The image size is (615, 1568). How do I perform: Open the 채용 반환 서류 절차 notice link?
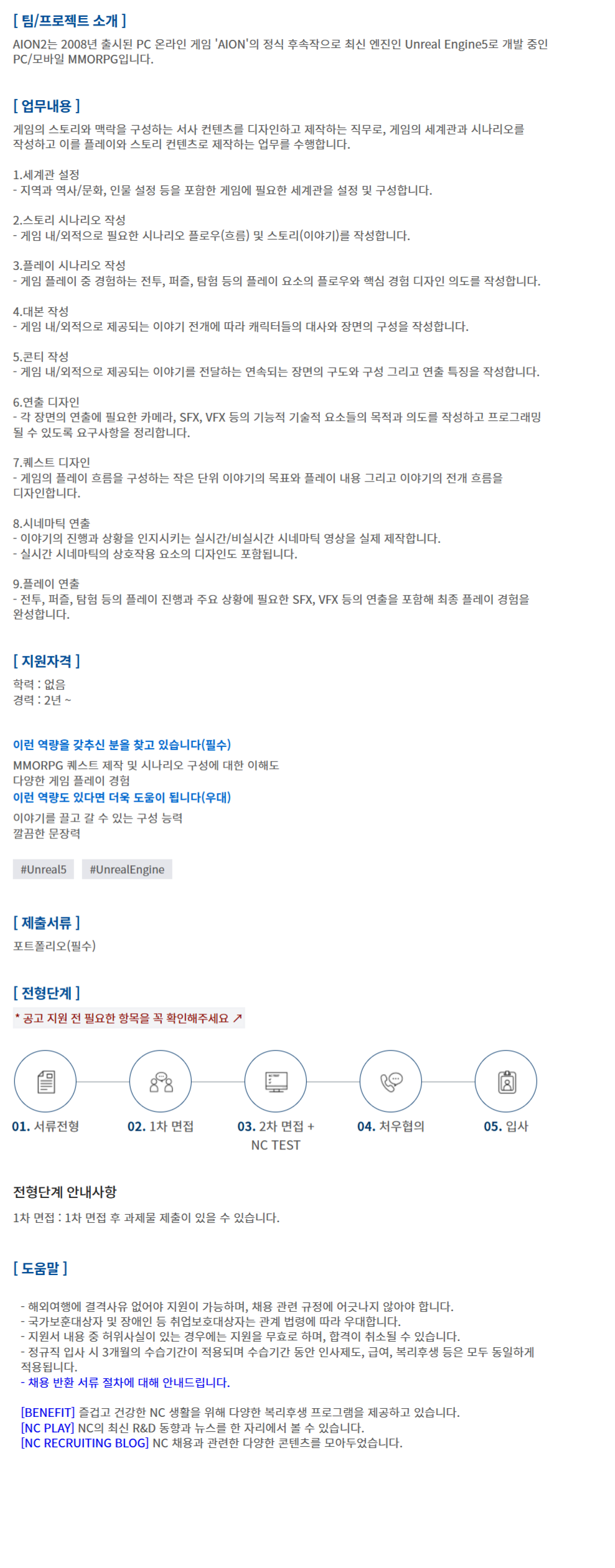click(125, 1382)
